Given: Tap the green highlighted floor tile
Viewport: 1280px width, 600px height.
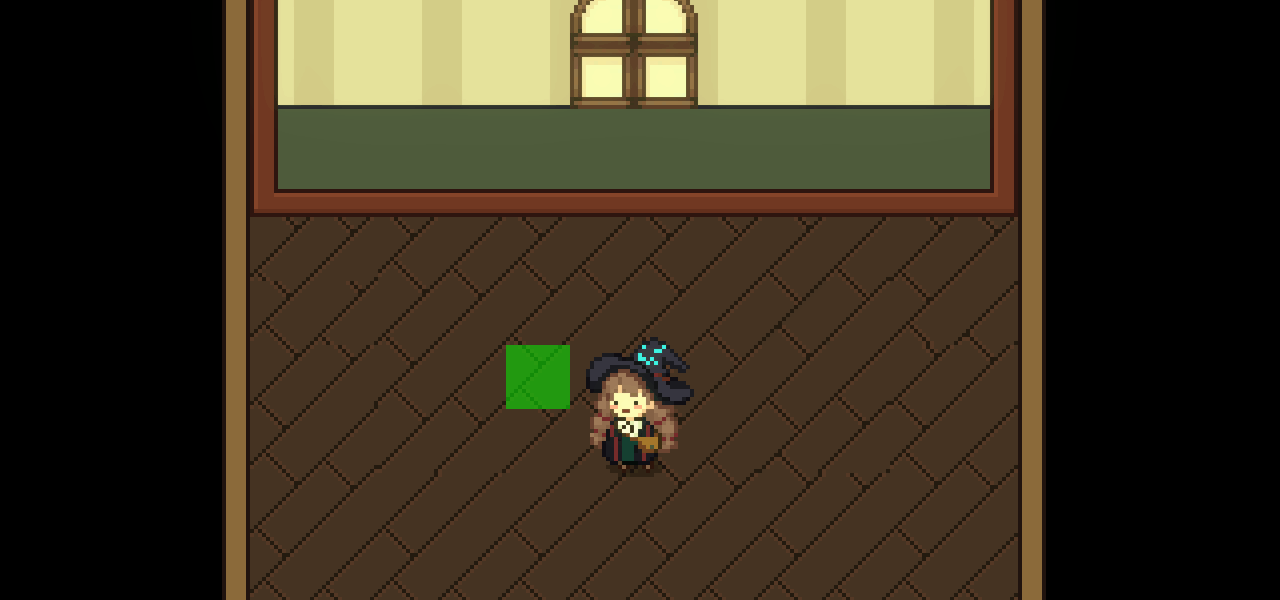Looking at the screenshot, I should tap(538, 377).
